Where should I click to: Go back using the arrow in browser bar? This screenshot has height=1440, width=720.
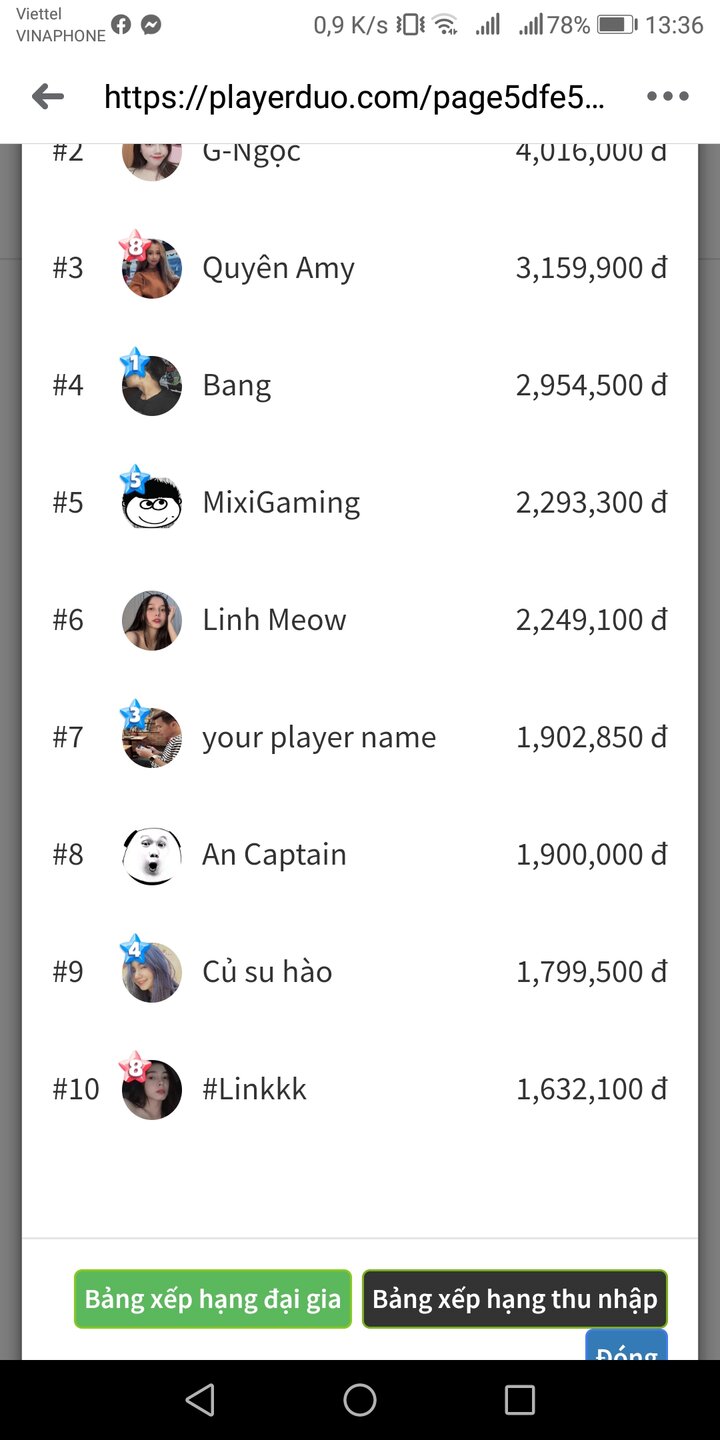tap(48, 97)
